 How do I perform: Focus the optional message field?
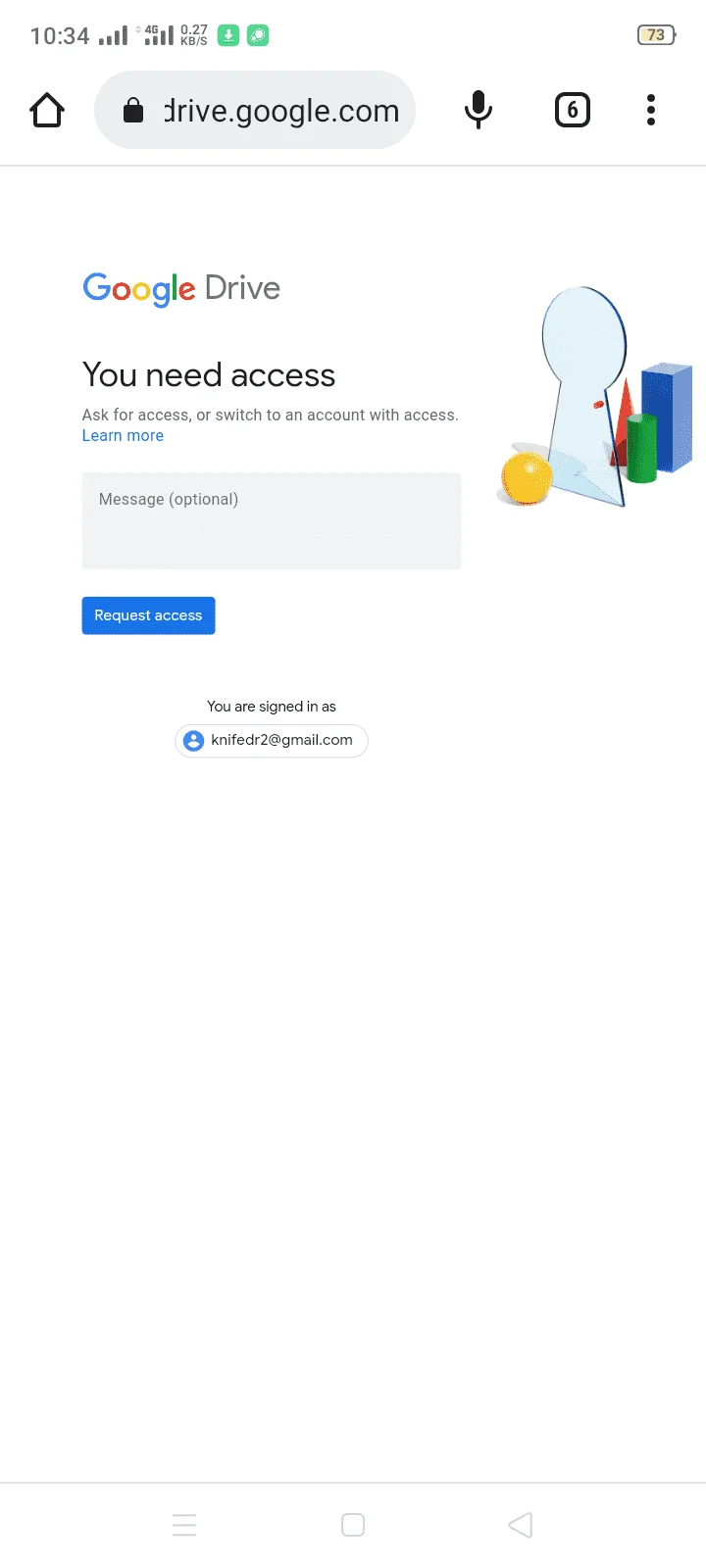click(x=272, y=520)
